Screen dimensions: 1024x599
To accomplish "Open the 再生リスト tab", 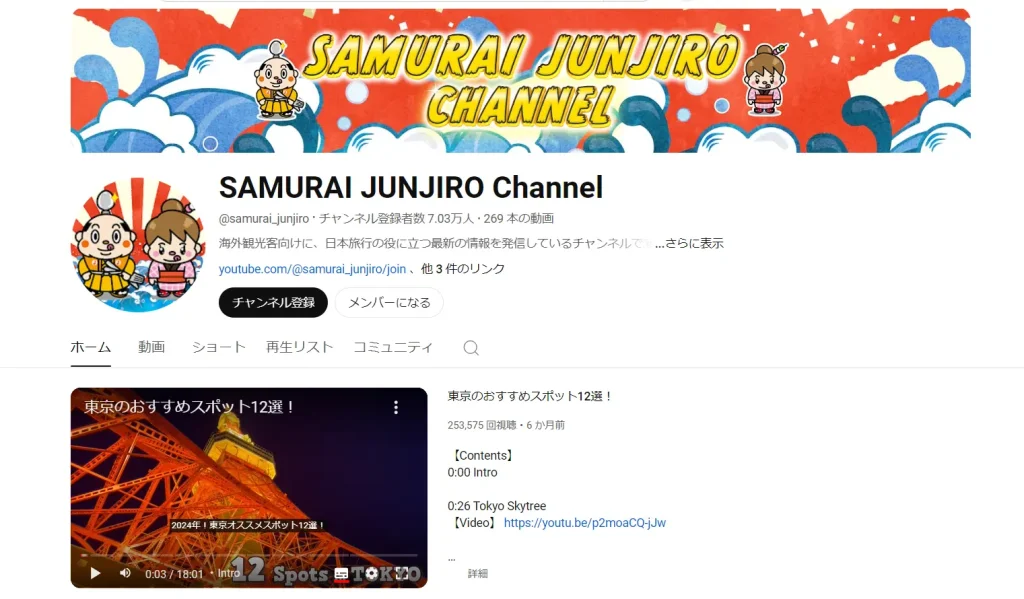I will (299, 347).
